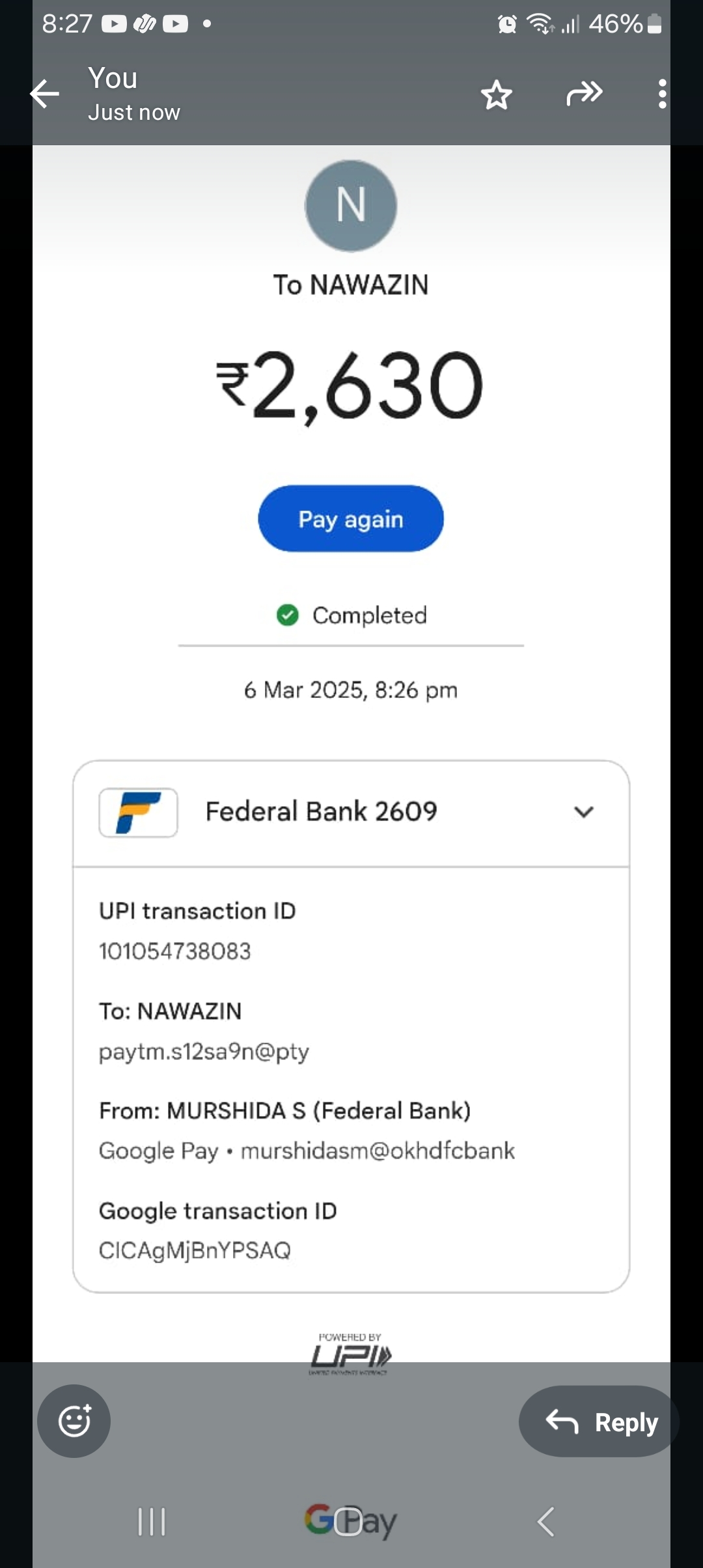Open the overflow menu
Viewport: 703px width, 1568px height.
coord(662,94)
